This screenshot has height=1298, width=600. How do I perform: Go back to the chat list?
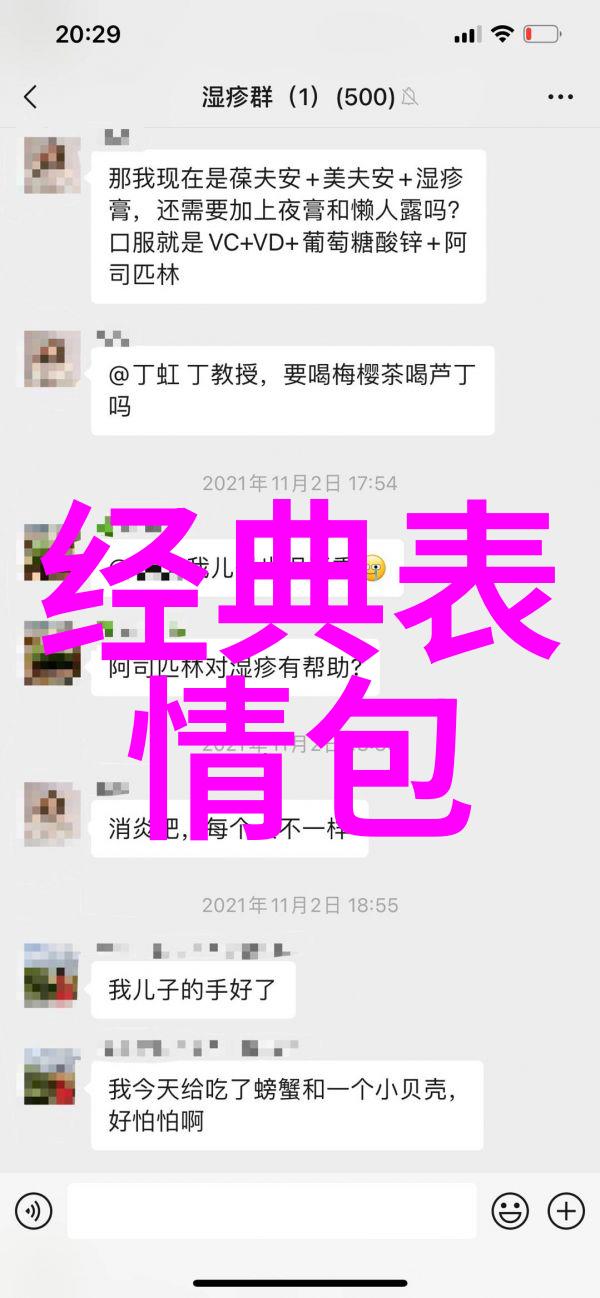[30, 97]
